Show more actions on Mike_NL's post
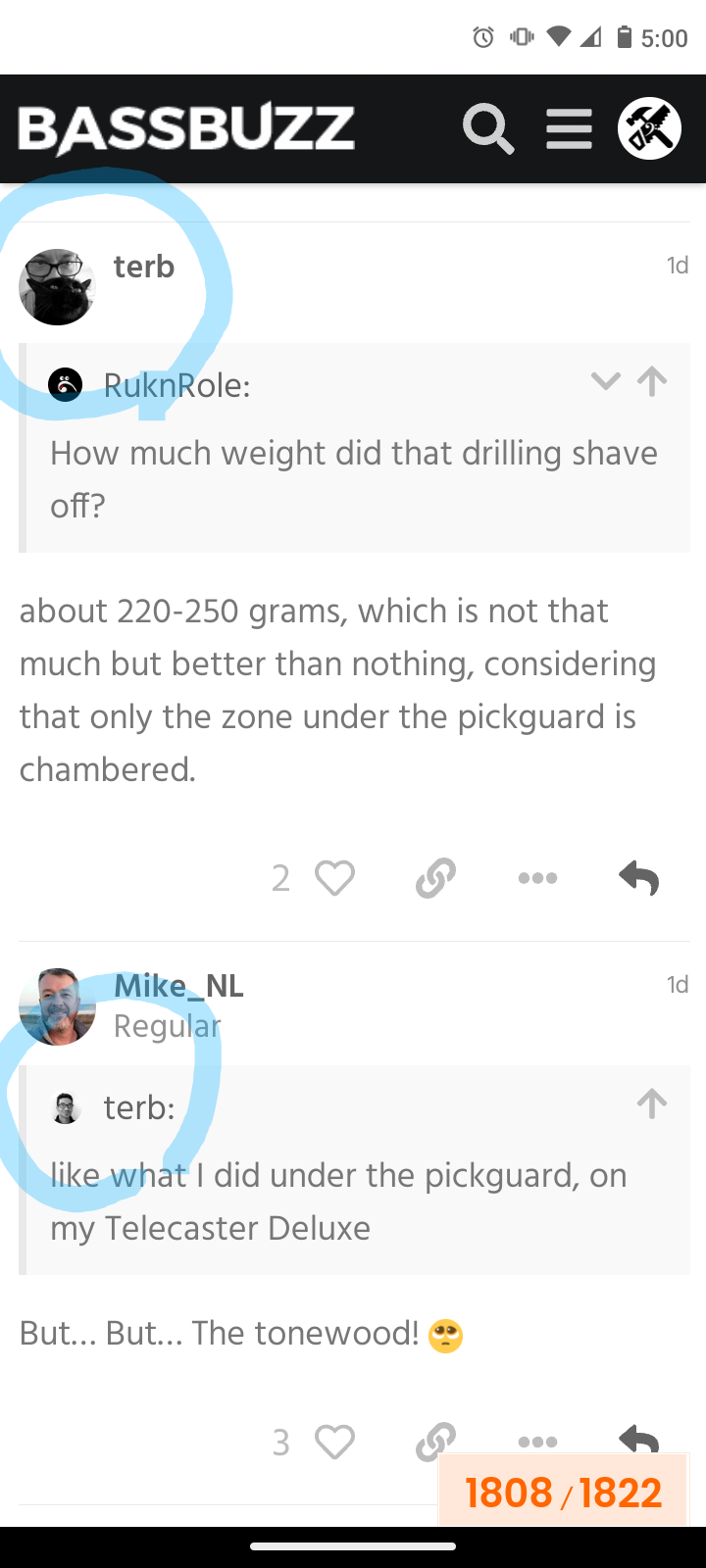This screenshot has width=706, height=1568. coord(537,1442)
